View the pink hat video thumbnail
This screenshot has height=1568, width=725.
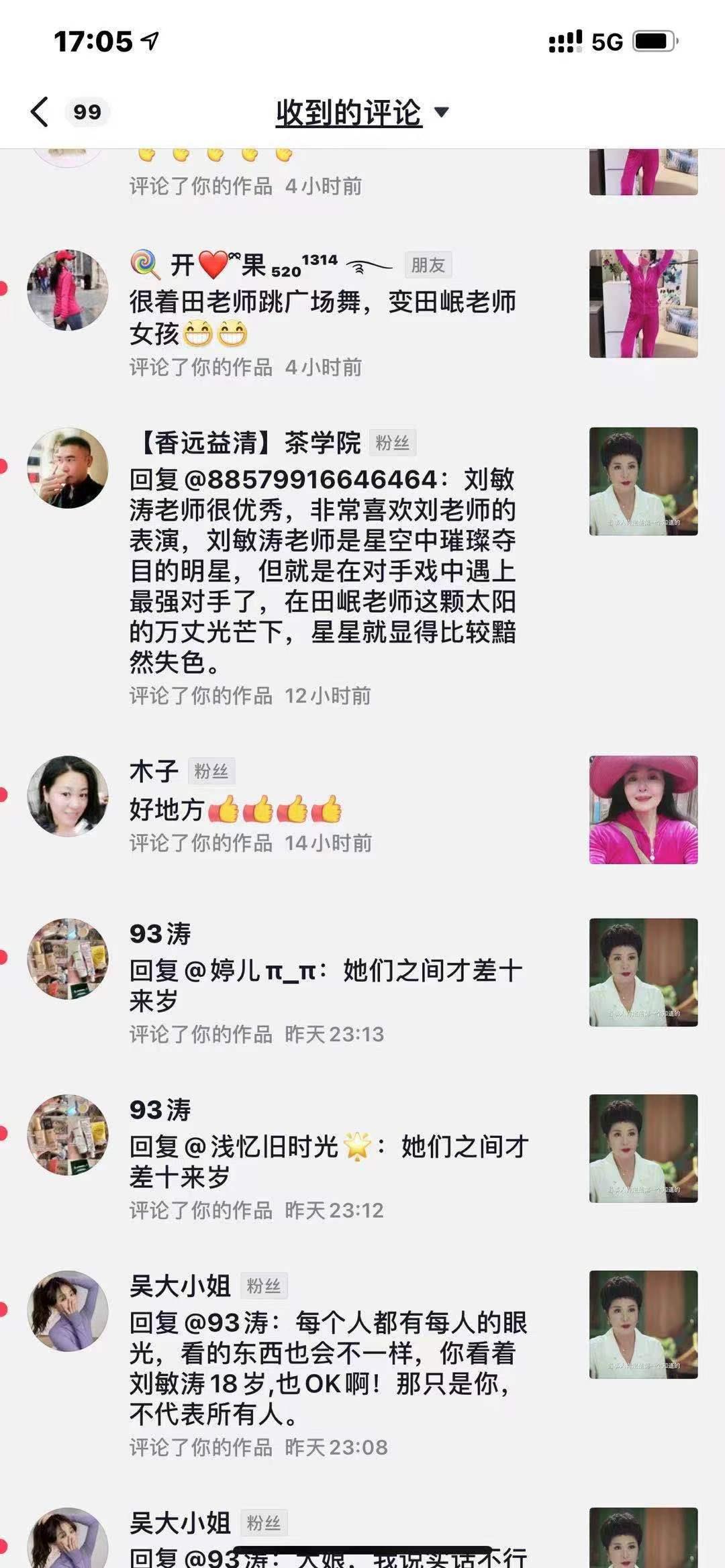point(643,809)
